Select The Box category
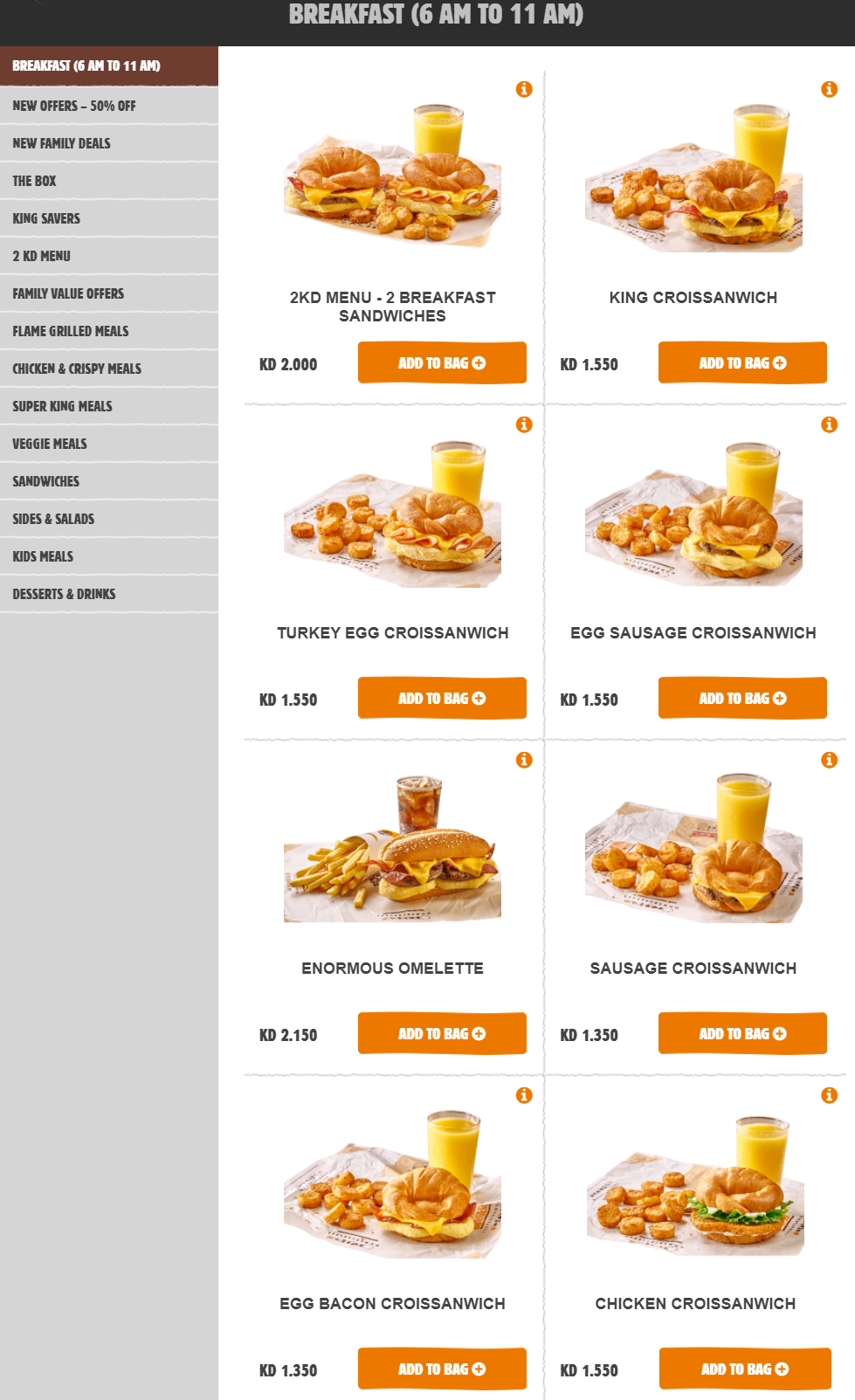Screen dimensions: 855x1400 point(34,181)
